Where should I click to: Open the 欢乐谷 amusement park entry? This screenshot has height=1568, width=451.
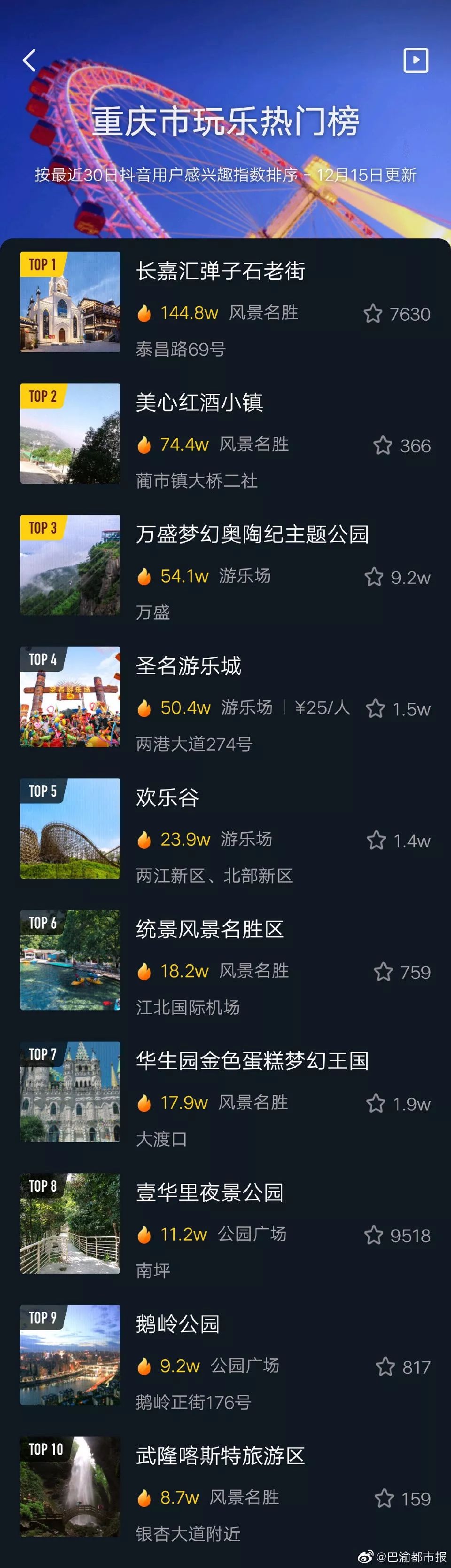pyautogui.click(x=167, y=797)
